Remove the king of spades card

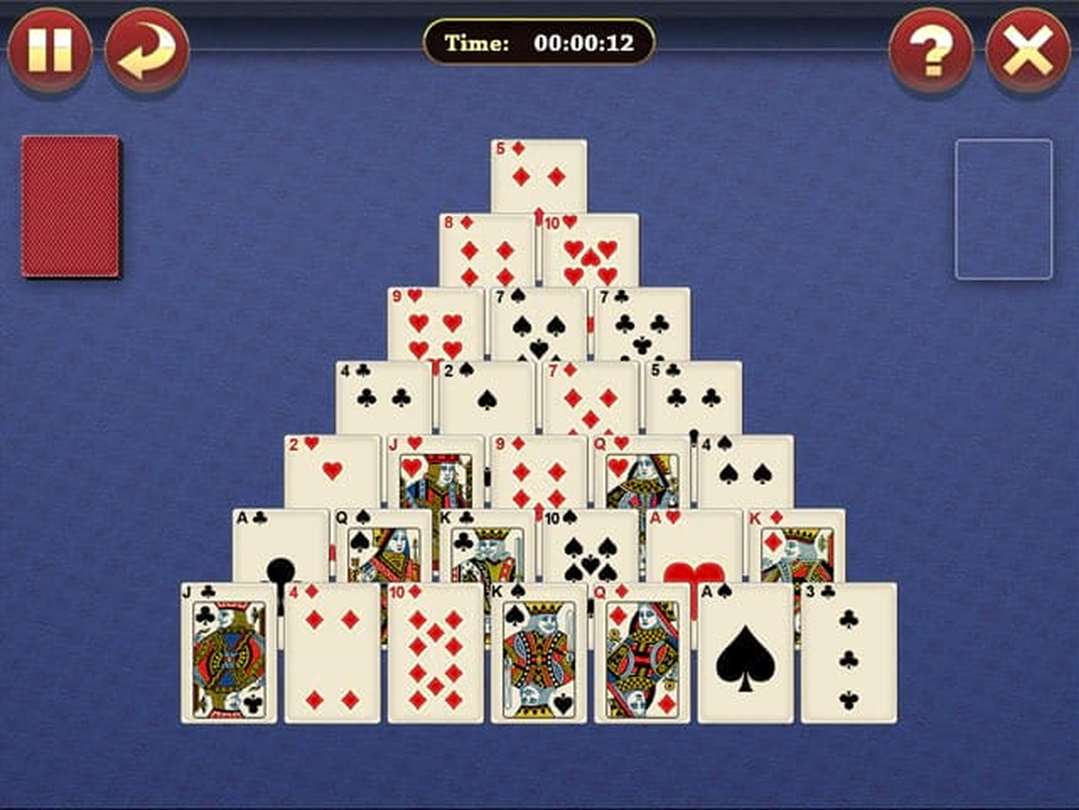(x=538, y=654)
